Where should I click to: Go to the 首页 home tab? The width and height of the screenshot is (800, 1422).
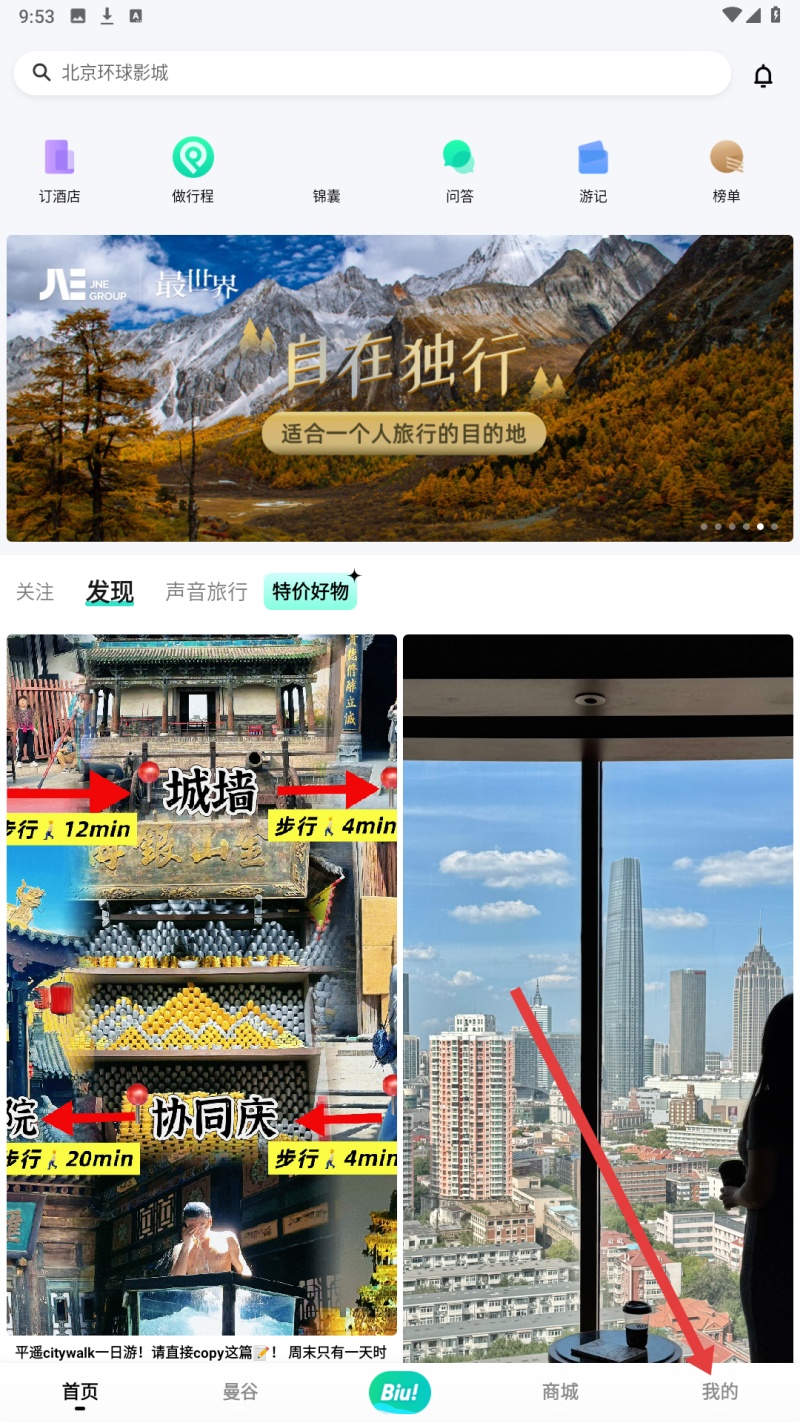point(80,1392)
